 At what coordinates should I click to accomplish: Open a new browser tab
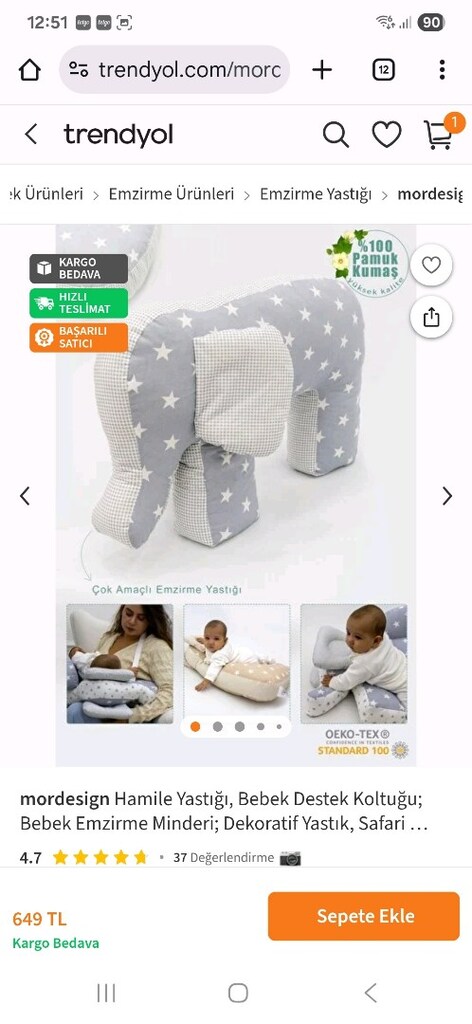(x=322, y=70)
